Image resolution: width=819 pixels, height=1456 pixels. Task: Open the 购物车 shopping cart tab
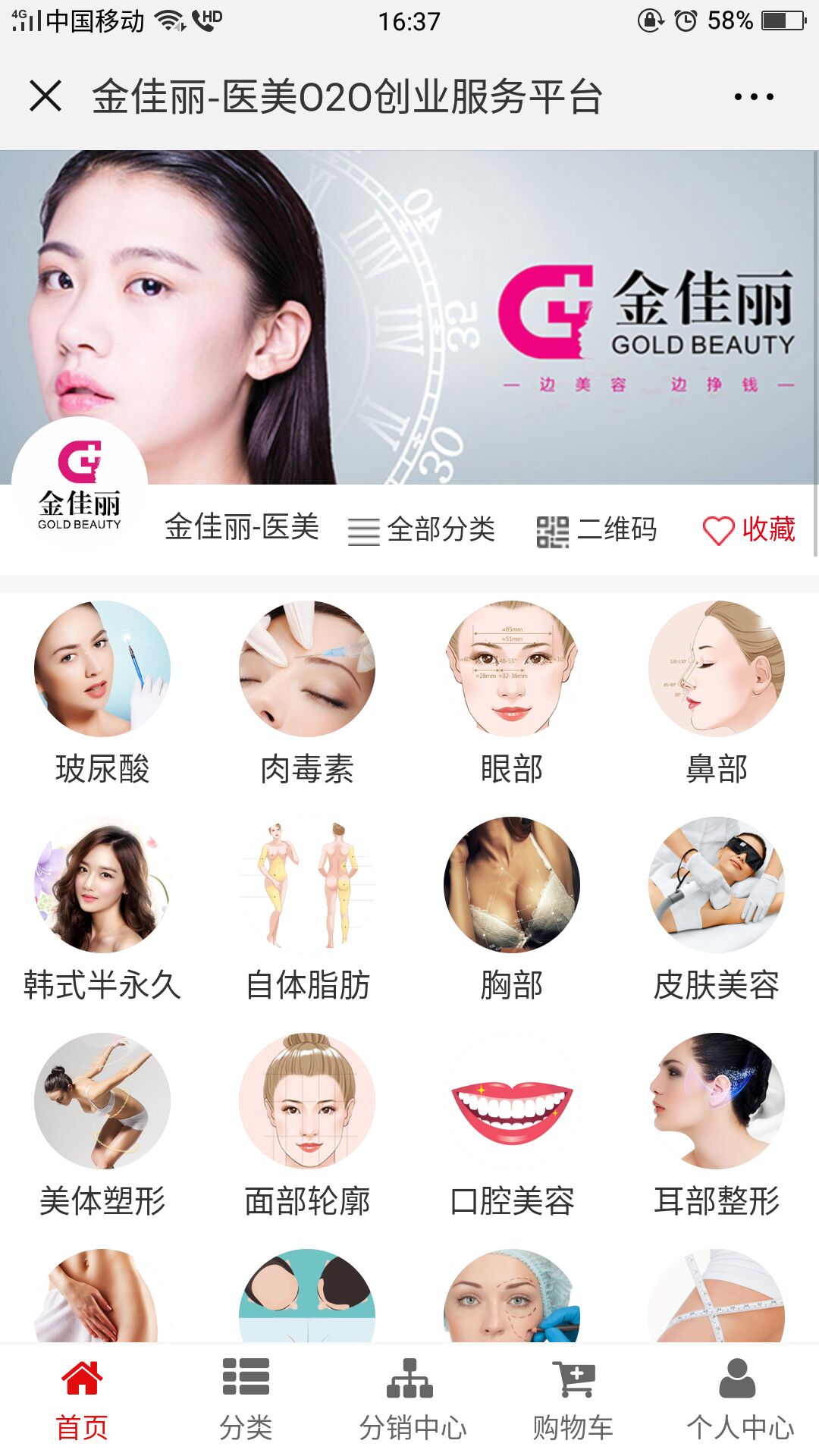pos(573,1400)
